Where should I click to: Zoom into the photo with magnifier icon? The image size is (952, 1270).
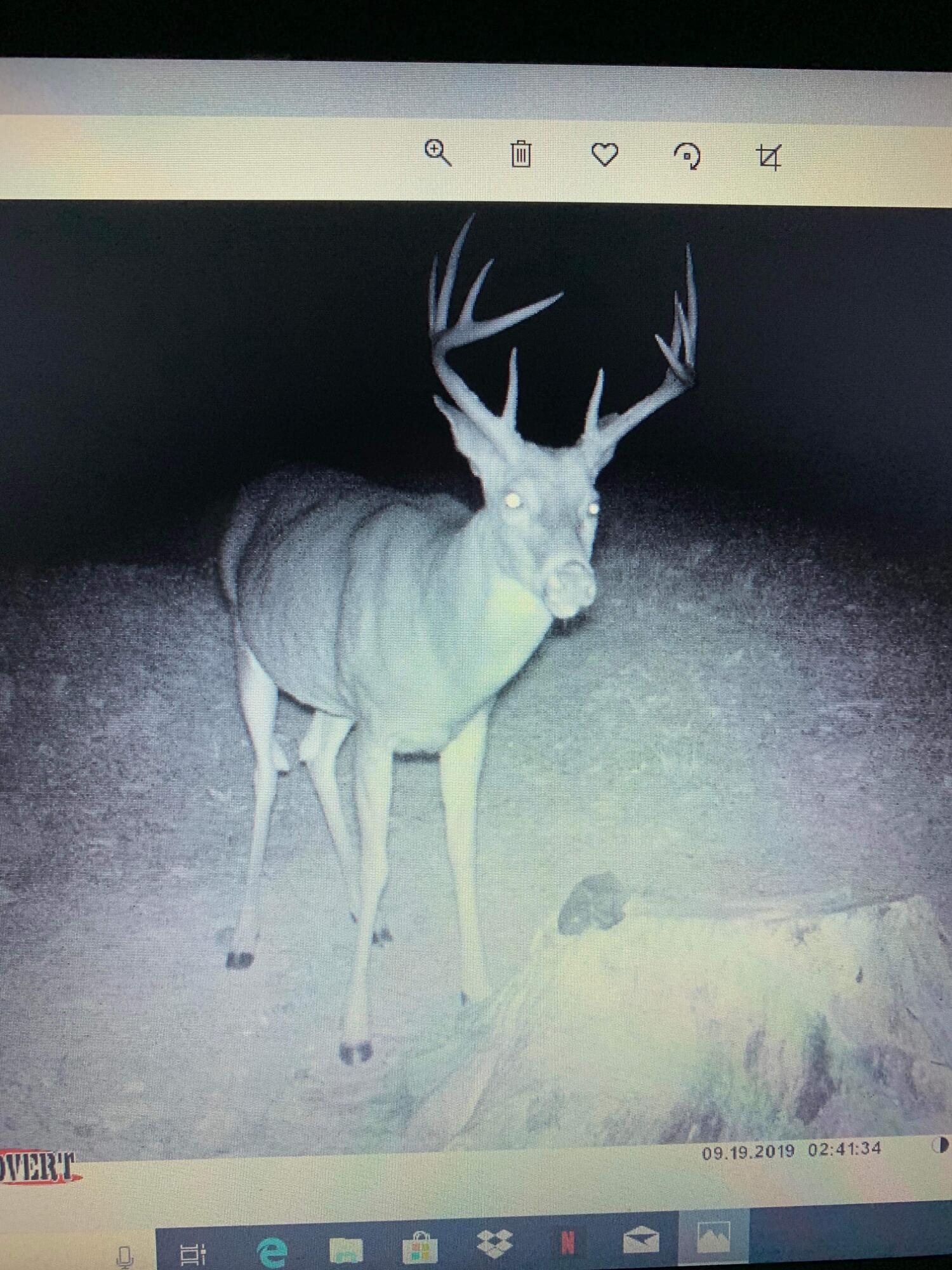[437, 154]
